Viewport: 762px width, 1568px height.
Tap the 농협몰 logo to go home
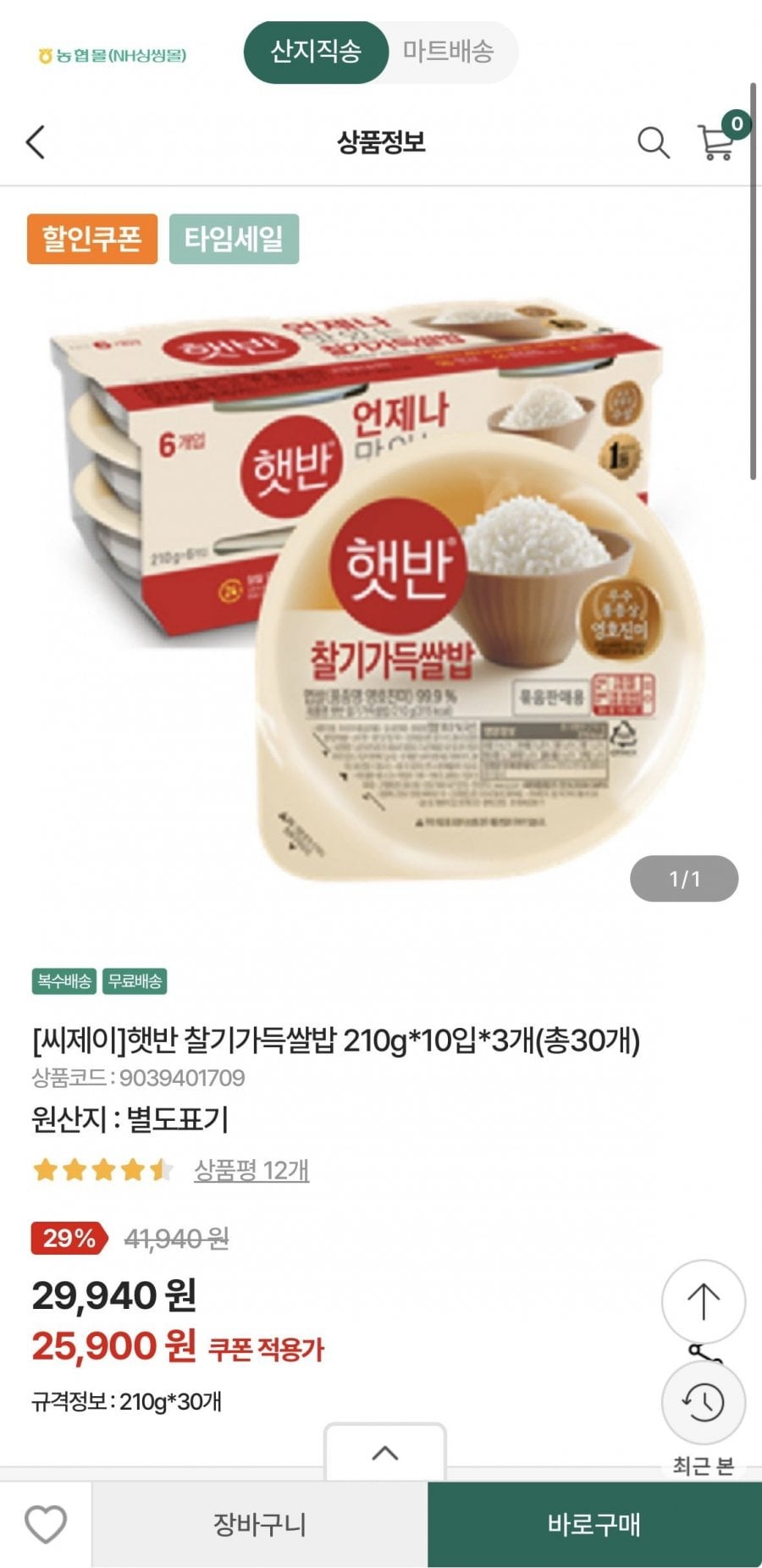coord(113,56)
